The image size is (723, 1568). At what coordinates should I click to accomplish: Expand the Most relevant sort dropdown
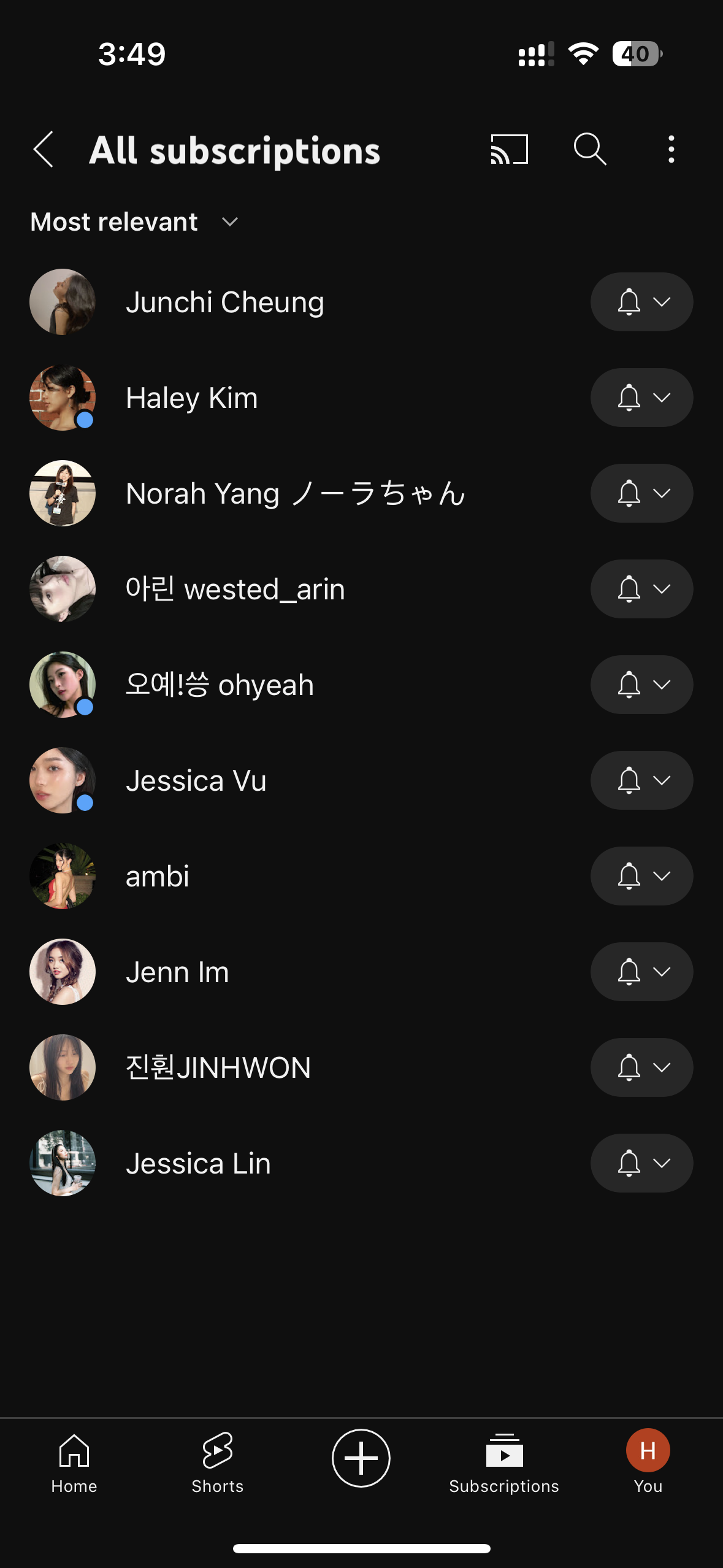(x=134, y=222)
